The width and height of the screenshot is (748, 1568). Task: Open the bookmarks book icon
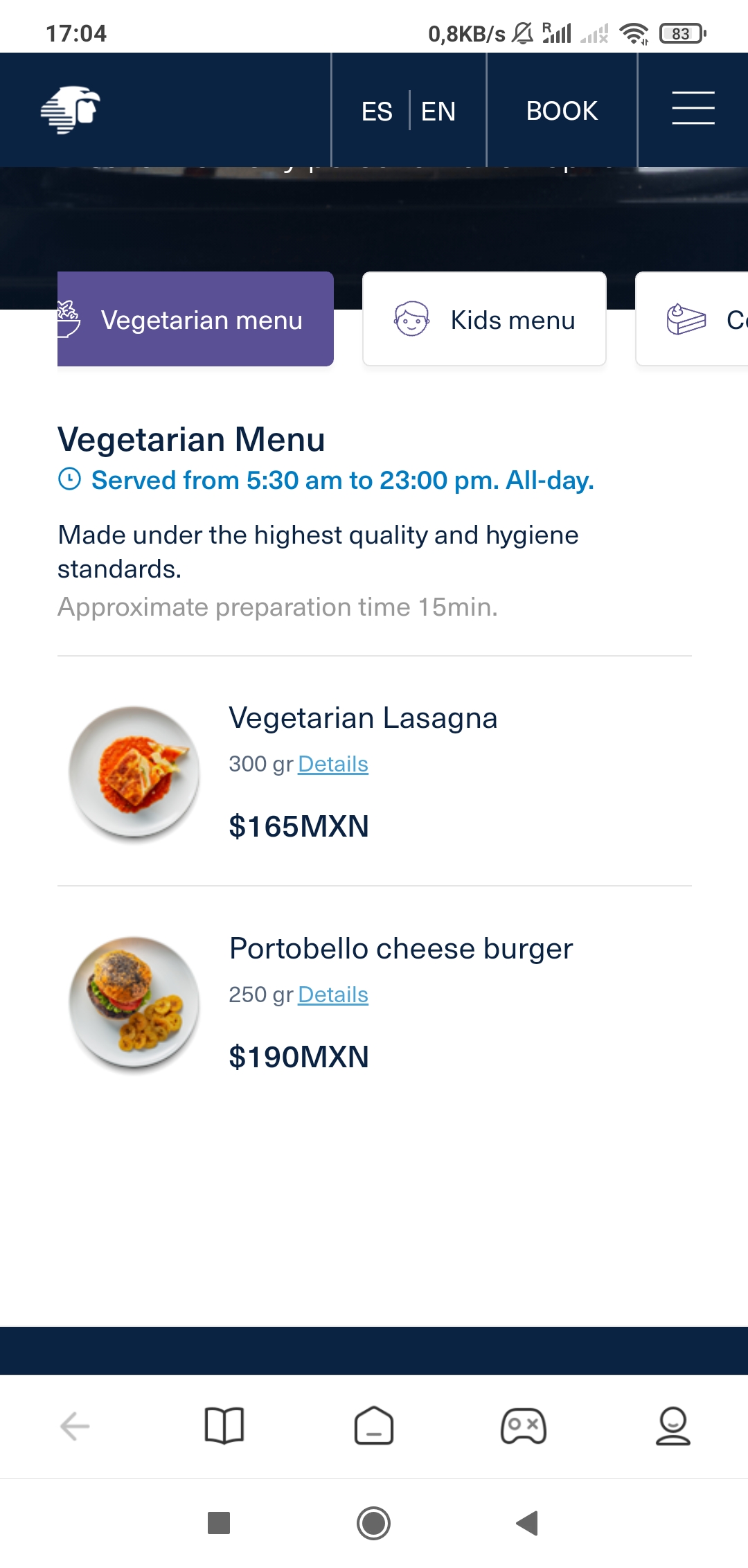224,1426
